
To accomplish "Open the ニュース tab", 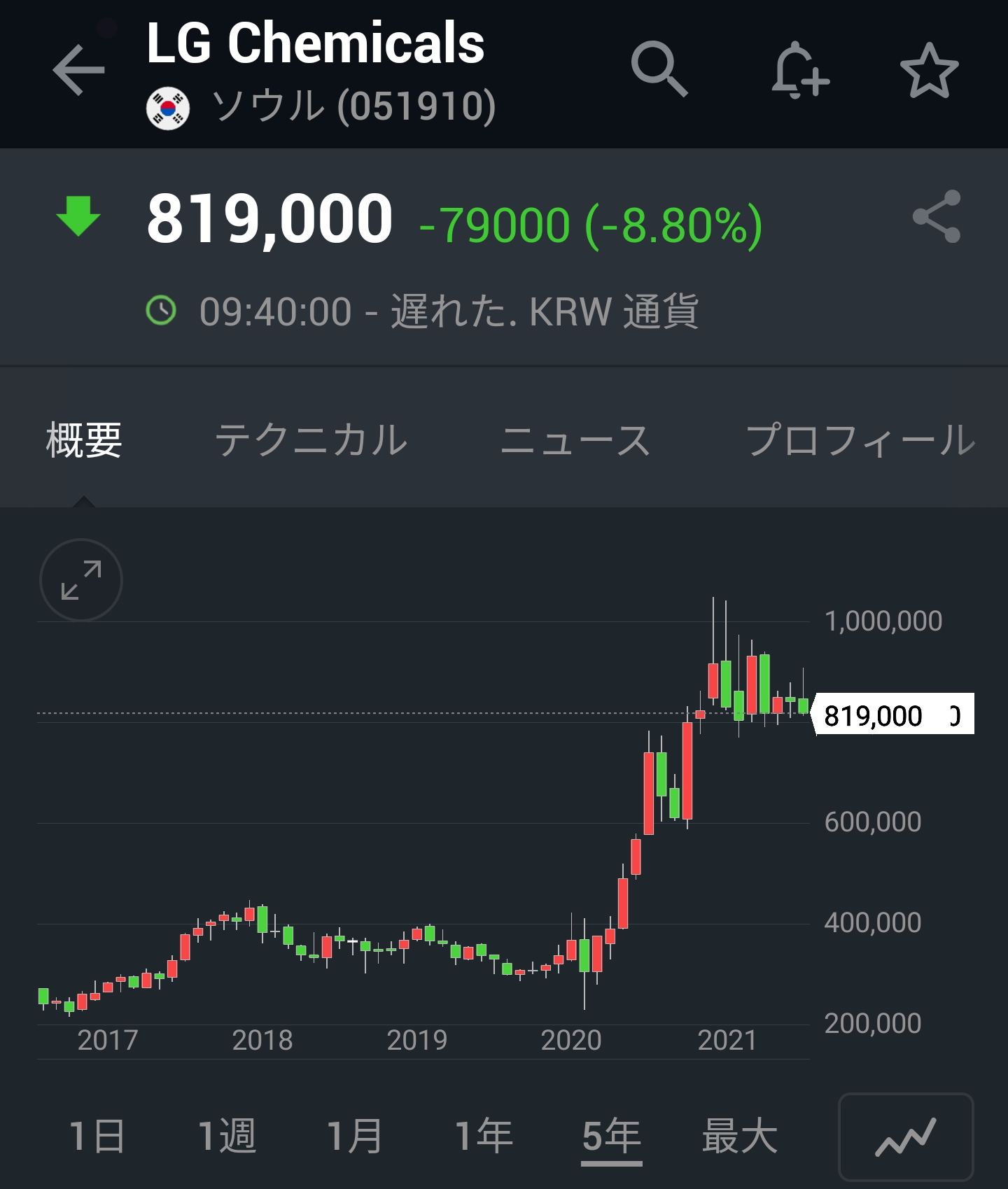I will pos(575,441).
